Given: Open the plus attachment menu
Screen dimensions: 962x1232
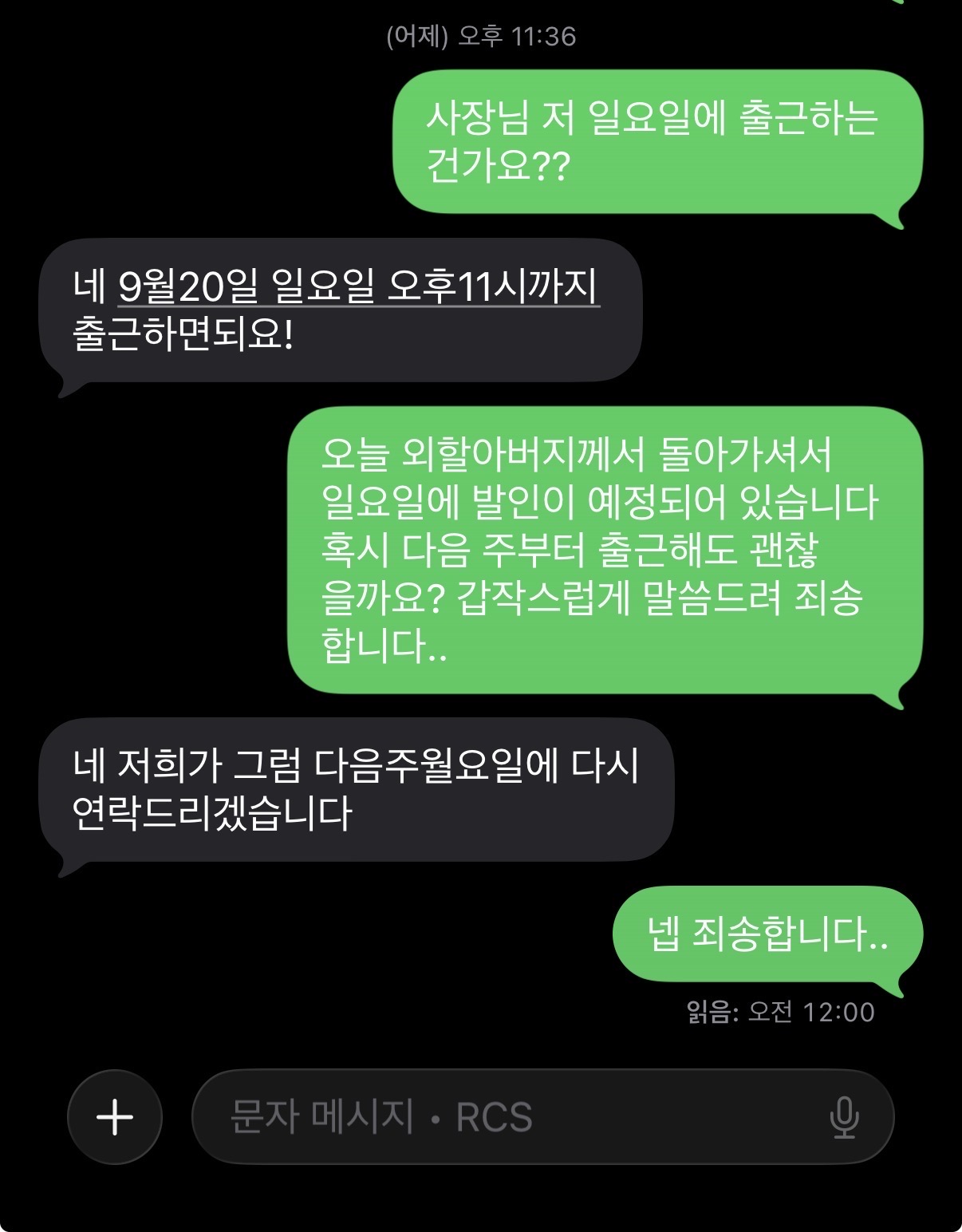Looking at the screenshot, I should point(115,1116).
